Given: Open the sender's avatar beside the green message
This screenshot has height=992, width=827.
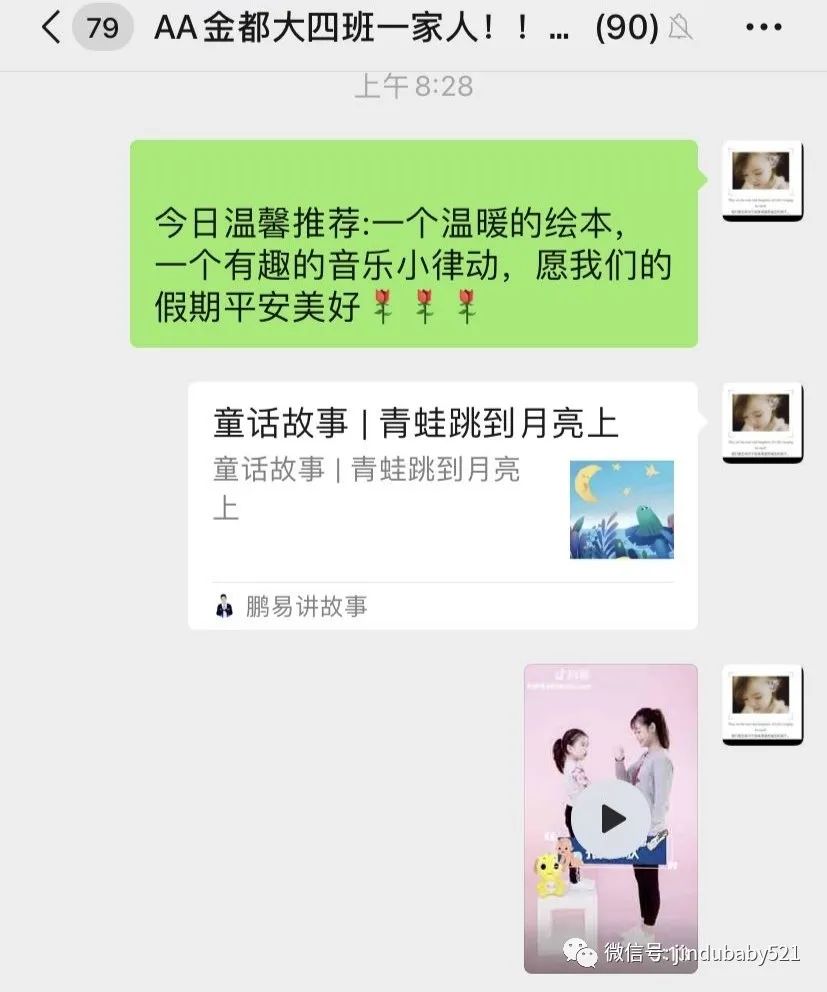Looking at the screenshot, I should pyautogui.click(x=762, y=181).
